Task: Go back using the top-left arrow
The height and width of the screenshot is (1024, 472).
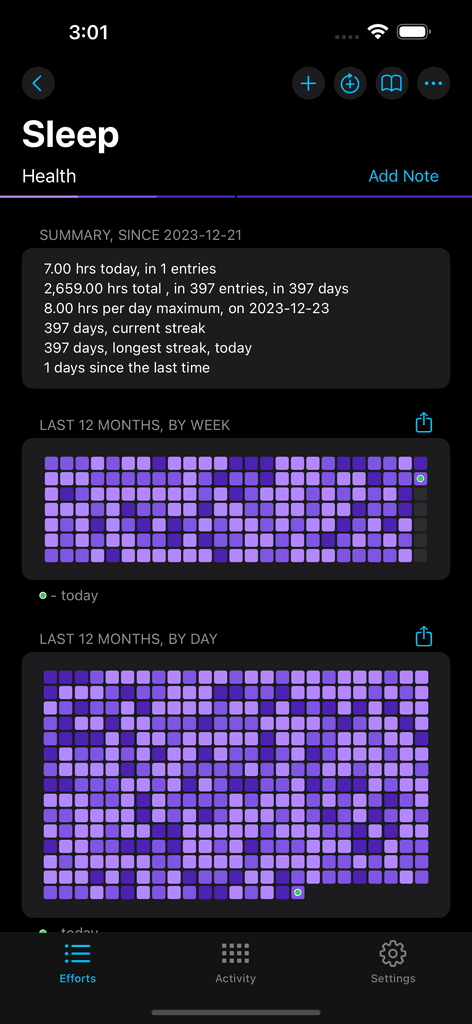Action: [x=38, y=84]
